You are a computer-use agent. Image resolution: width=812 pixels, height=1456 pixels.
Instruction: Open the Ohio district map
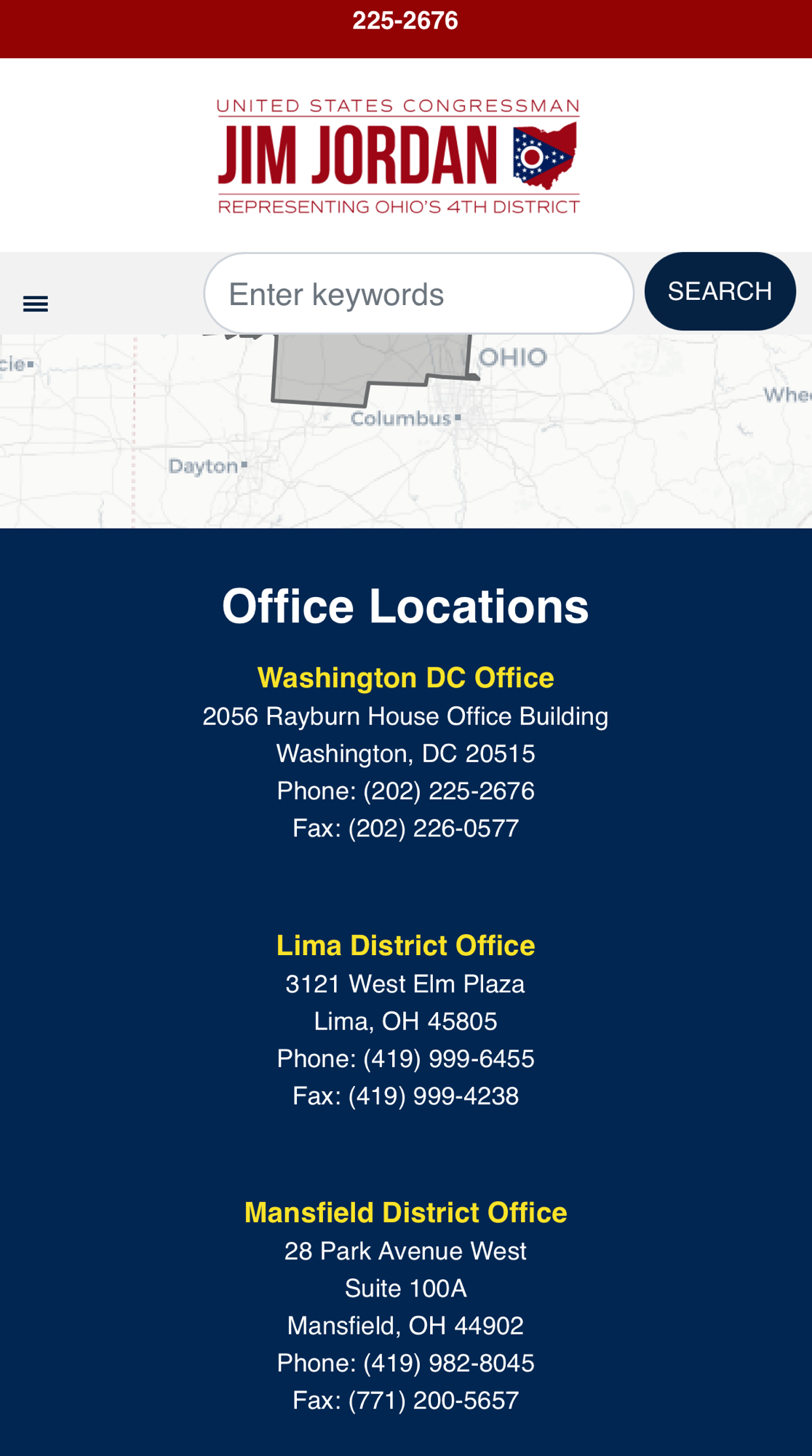(x=405, y=431)
